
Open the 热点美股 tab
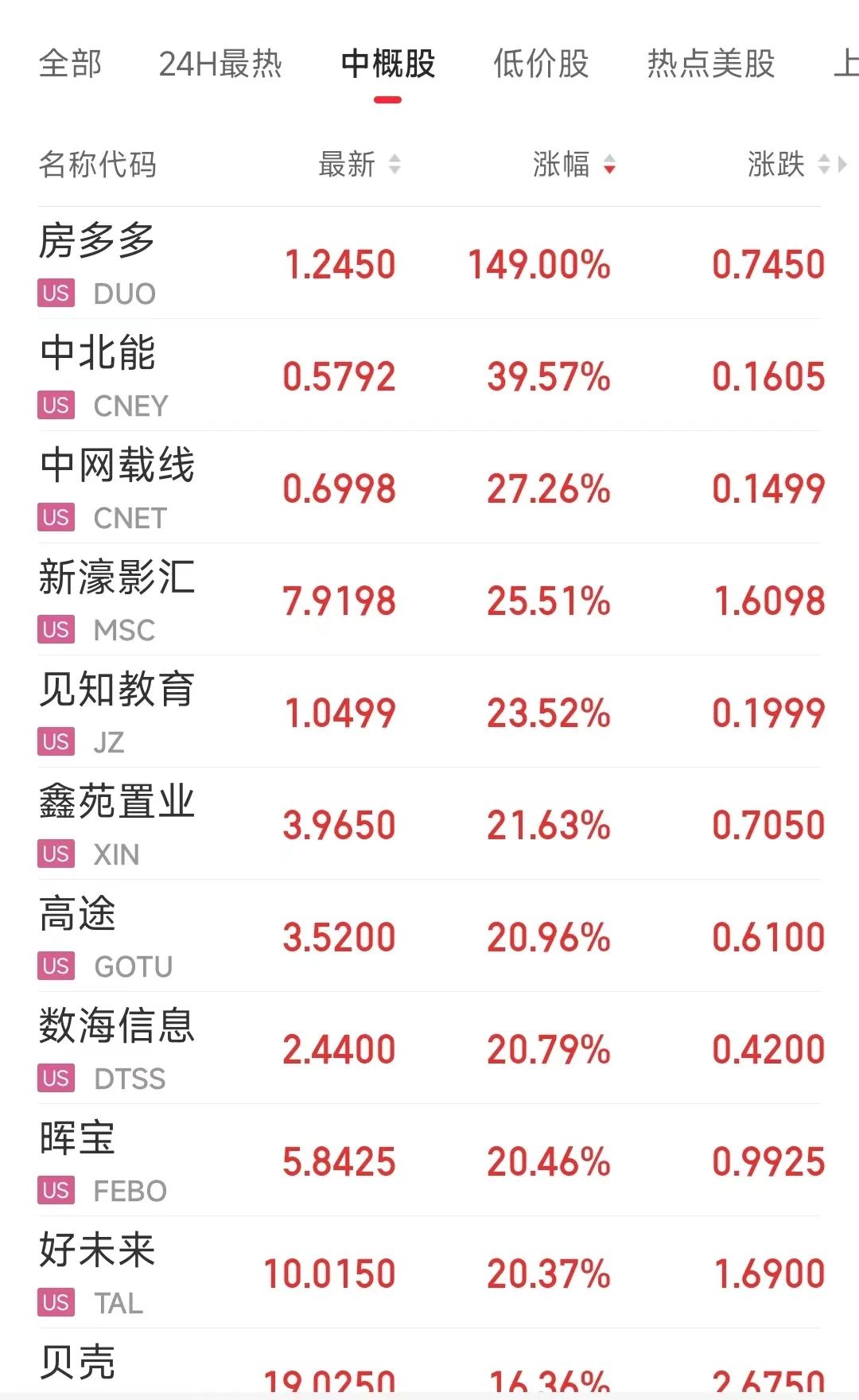711,64
